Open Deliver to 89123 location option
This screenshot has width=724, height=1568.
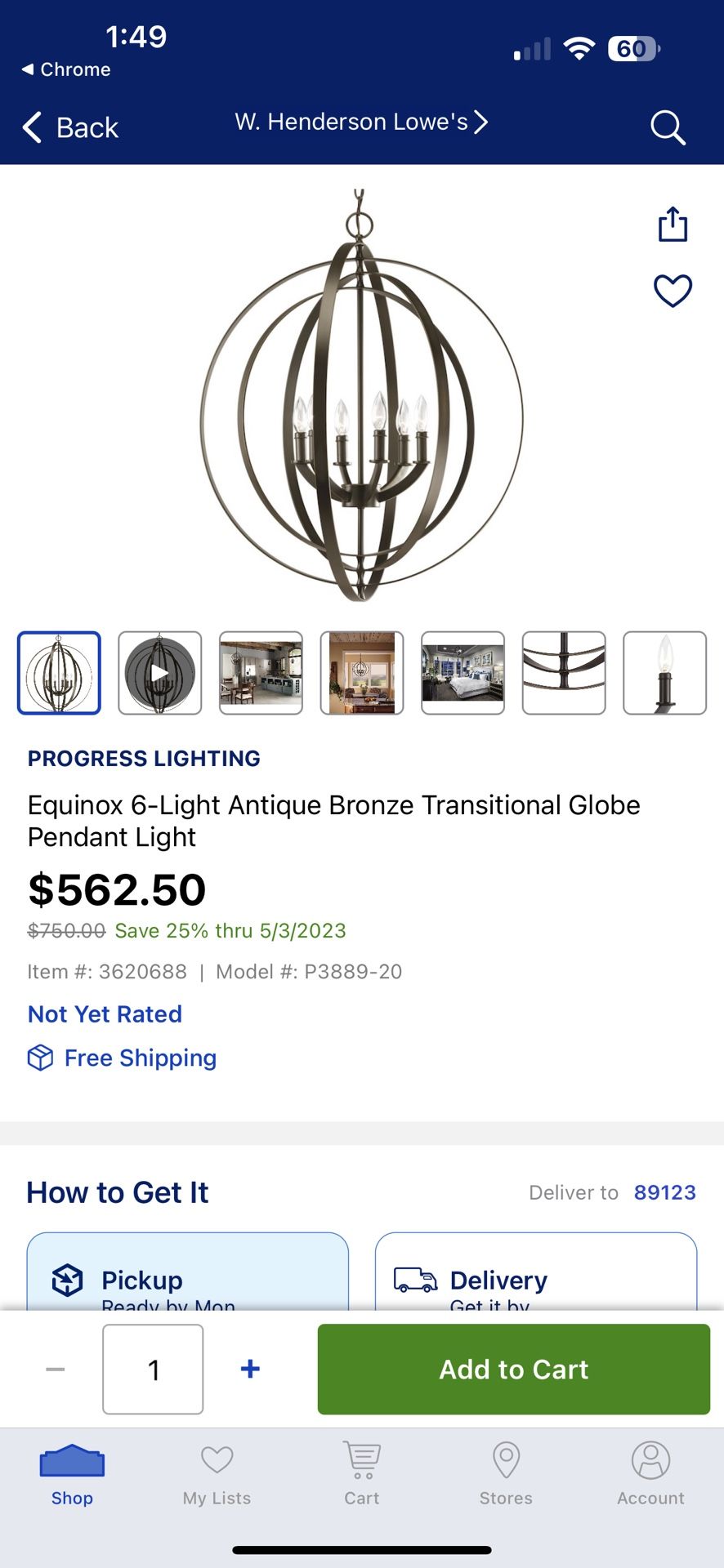point(664,1192)
